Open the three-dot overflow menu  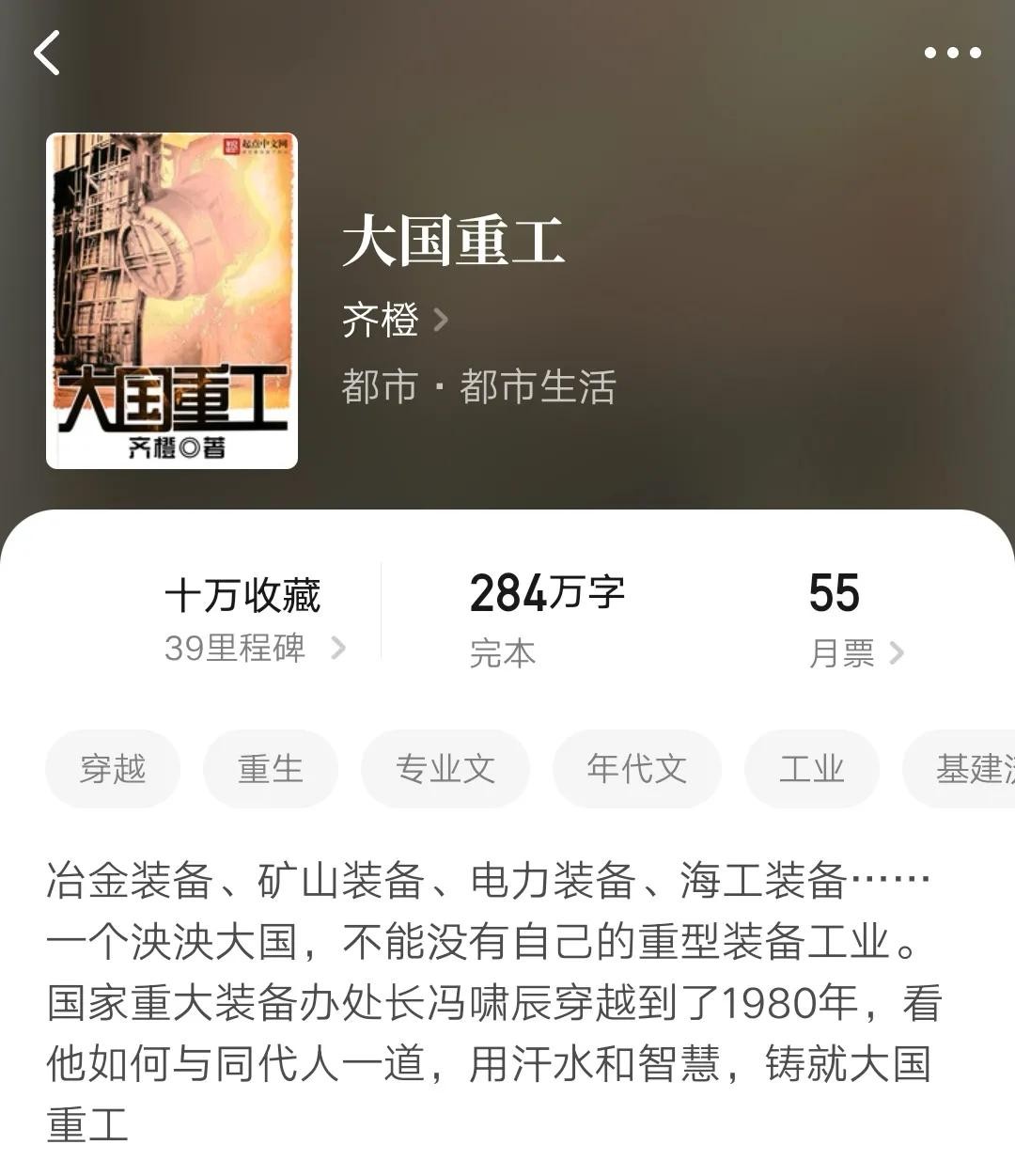(952, 53)
